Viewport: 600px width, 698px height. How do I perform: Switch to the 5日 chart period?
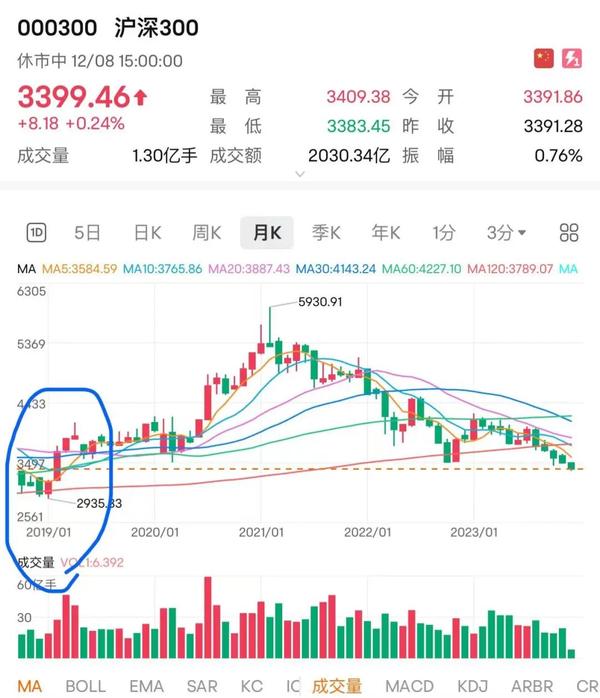pos(88,233)
